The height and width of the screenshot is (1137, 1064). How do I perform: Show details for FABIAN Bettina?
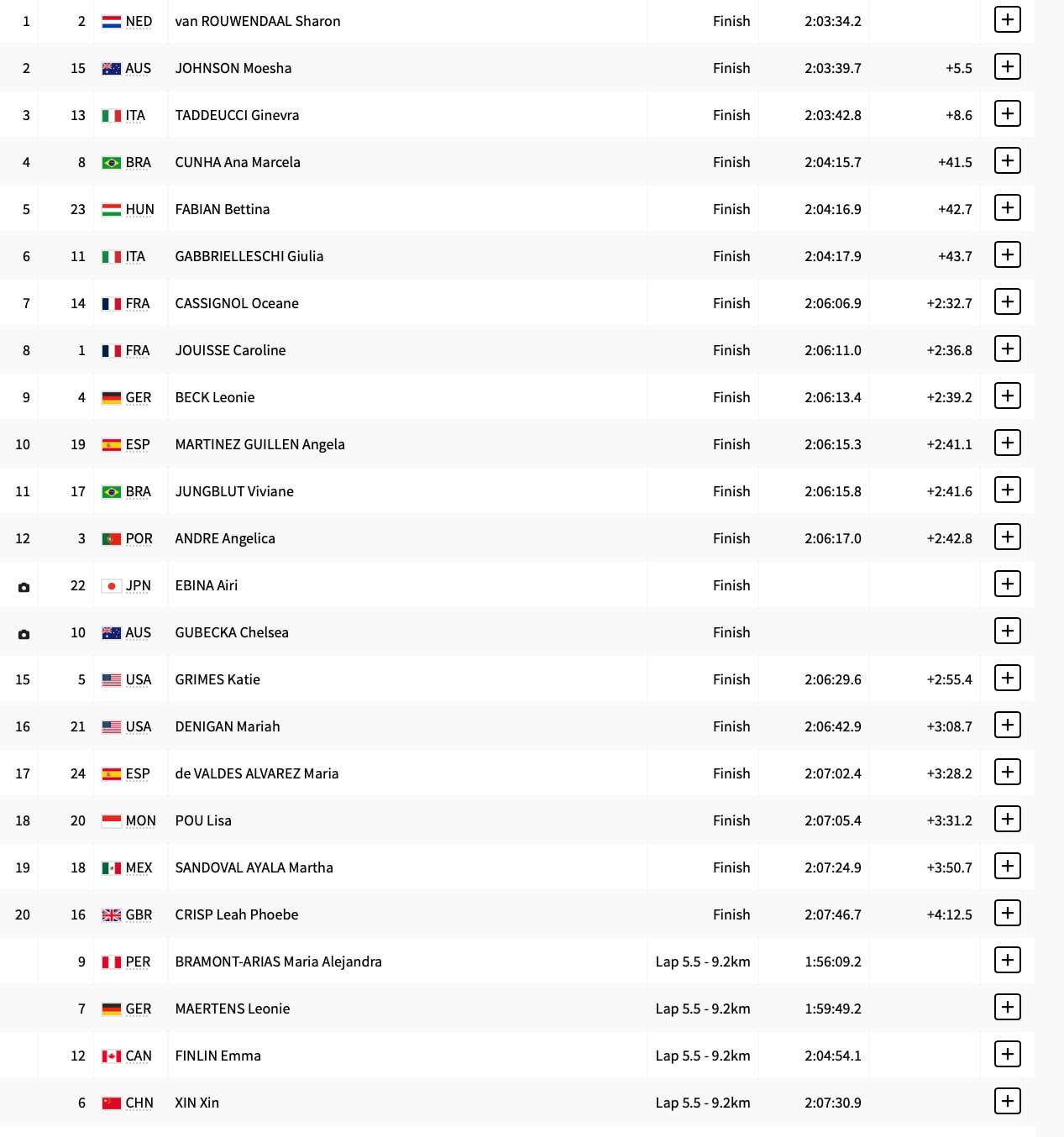point(1007,208)
